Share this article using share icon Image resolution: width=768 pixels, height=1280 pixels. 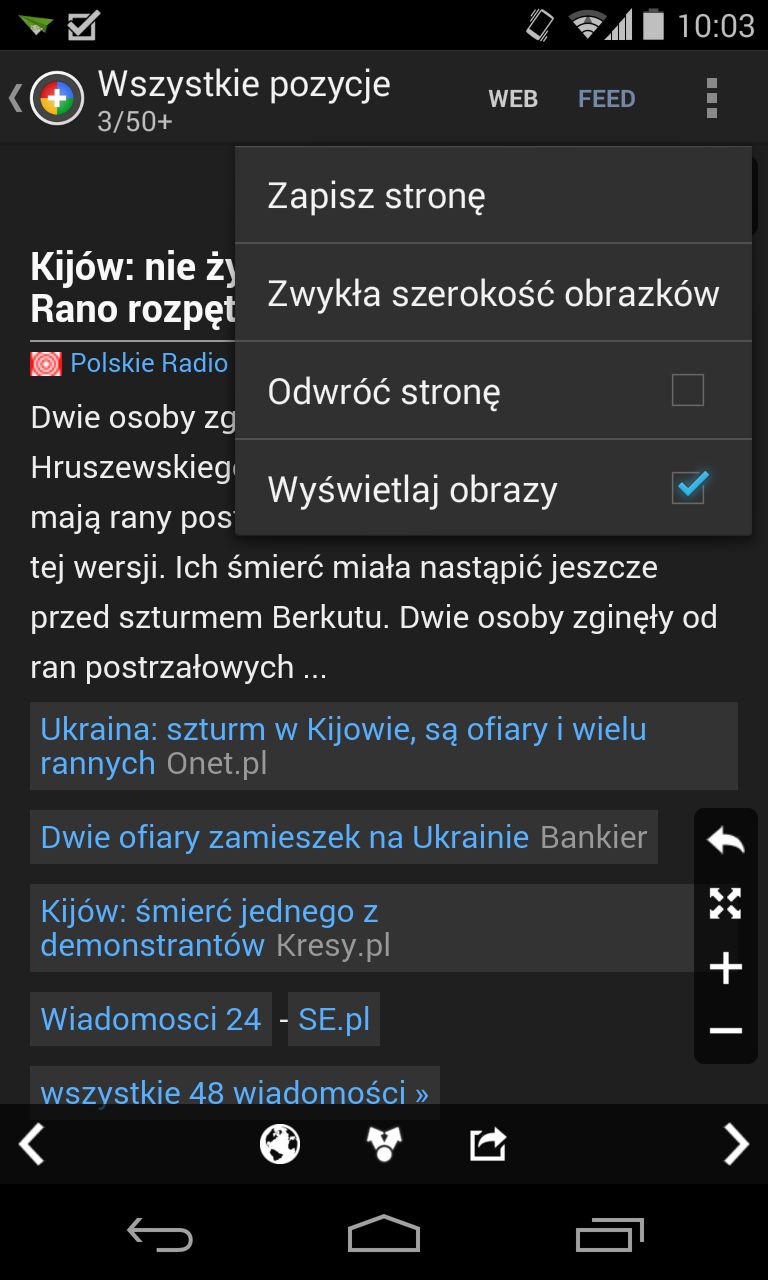pyautogui.click(x=488, y=1144)
